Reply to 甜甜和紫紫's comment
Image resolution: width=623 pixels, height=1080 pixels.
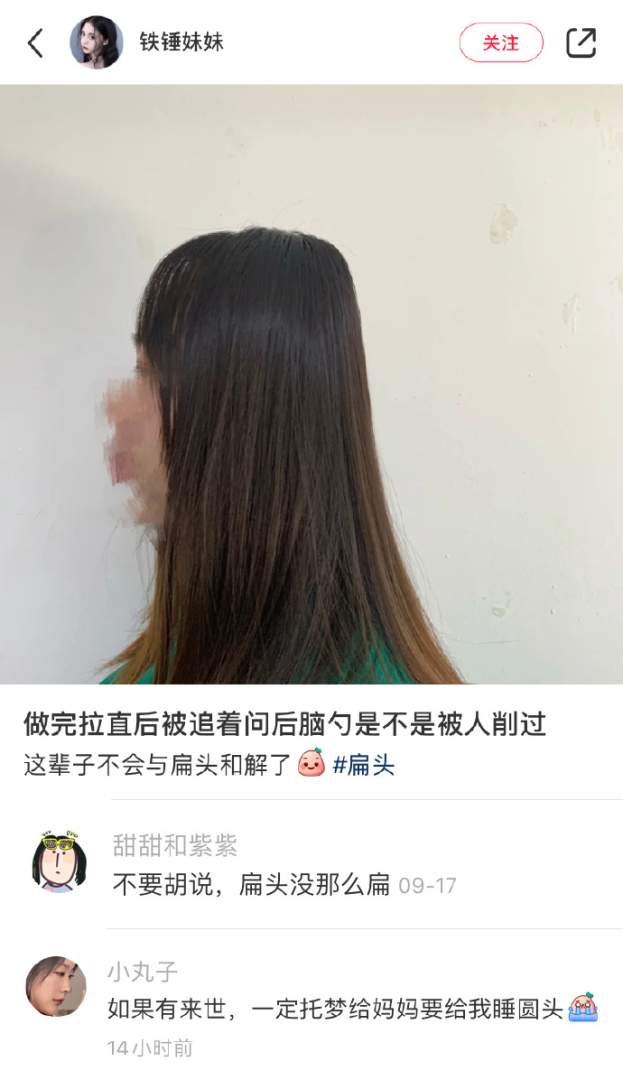click(250, 885)
